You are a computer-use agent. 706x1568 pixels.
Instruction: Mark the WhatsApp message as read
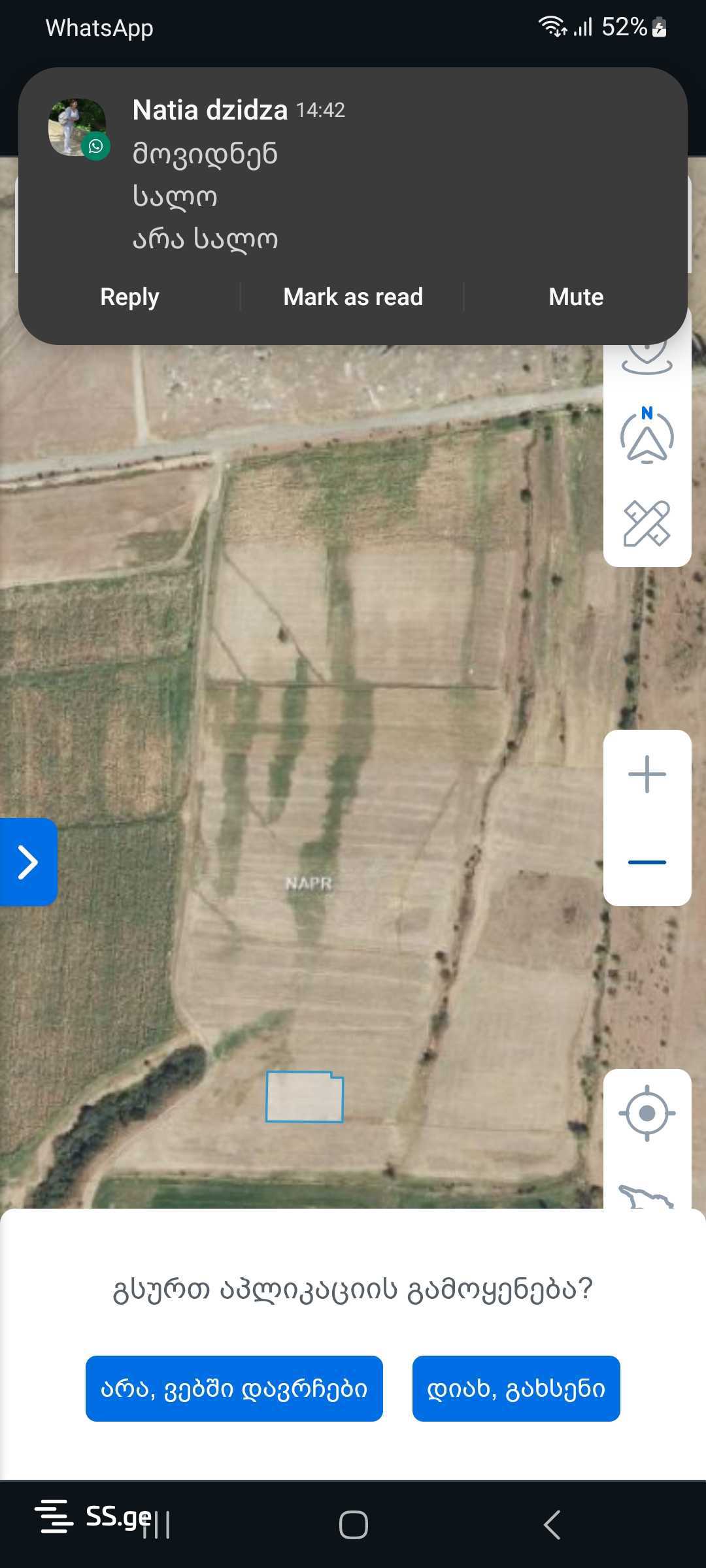click(353, 297)
